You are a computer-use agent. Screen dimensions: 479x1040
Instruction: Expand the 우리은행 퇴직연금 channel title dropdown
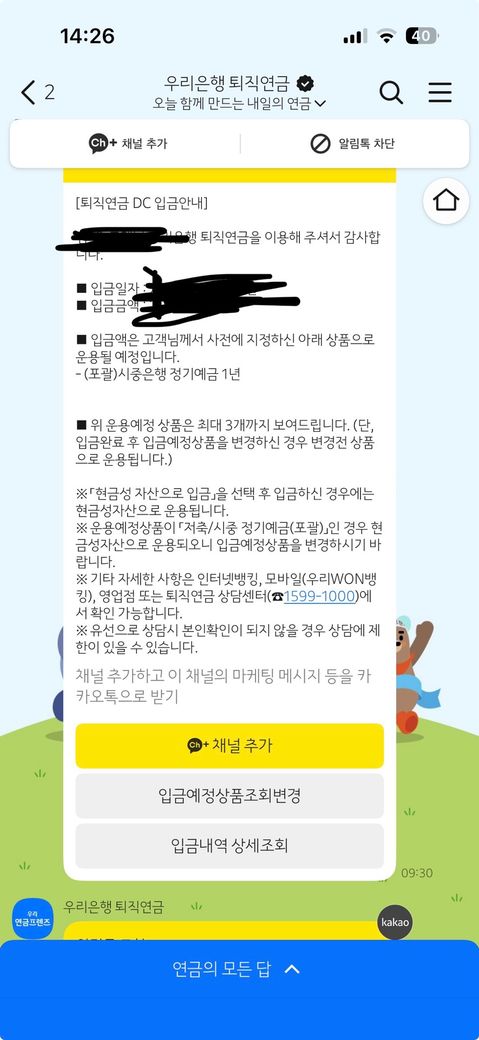pos(240,93)
